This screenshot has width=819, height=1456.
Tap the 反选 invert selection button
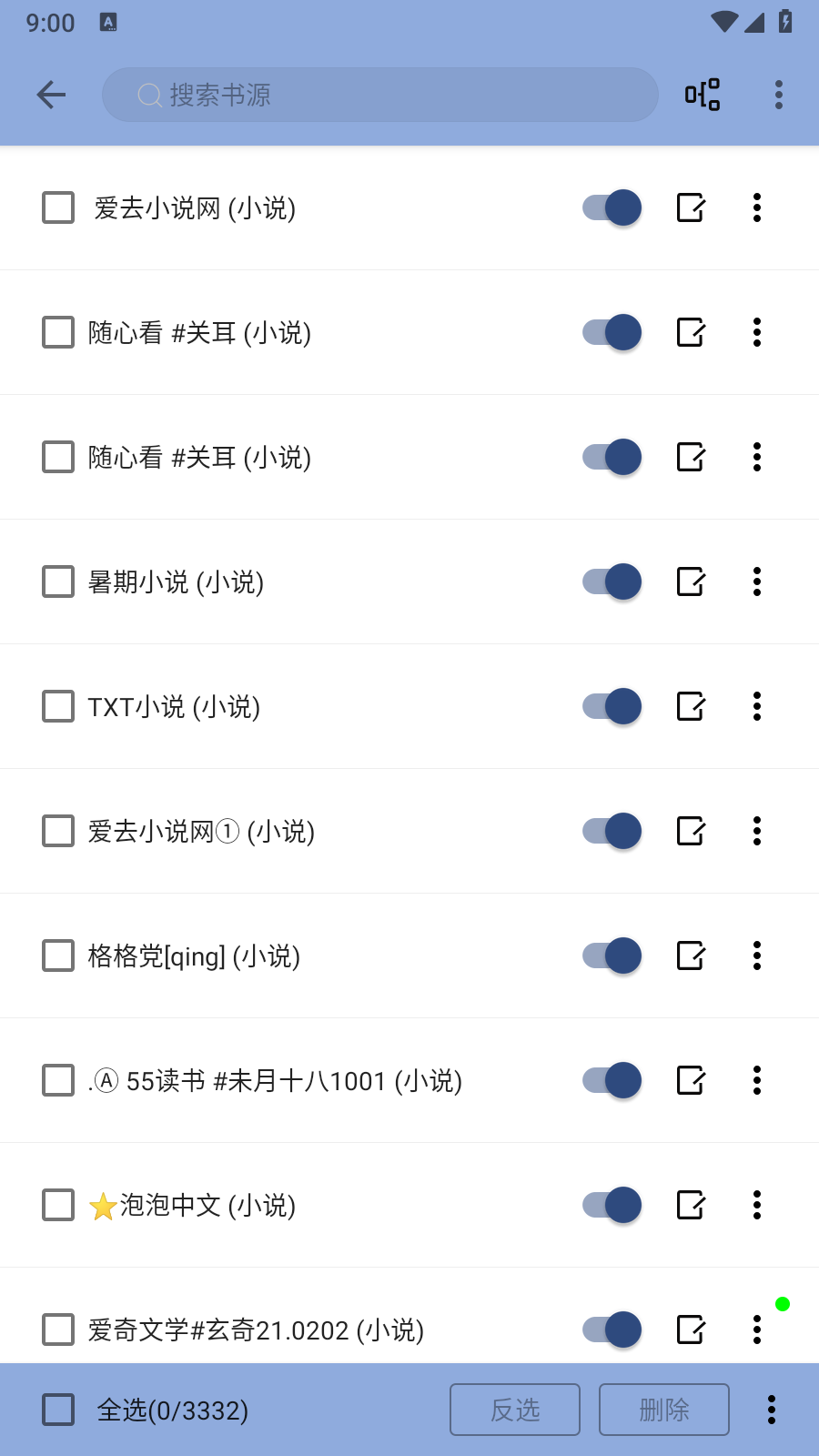(515, 1410)
